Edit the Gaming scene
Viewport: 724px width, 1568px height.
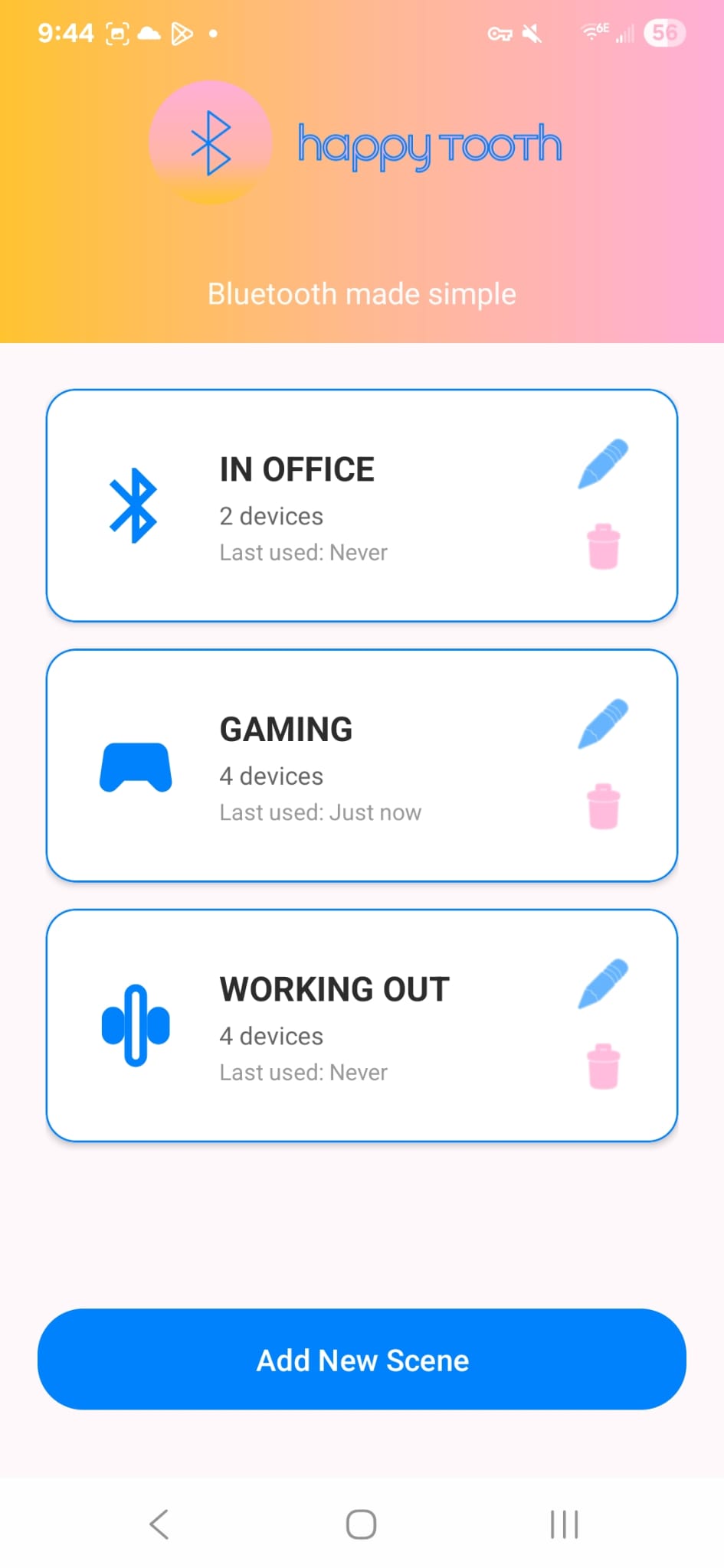603,724
